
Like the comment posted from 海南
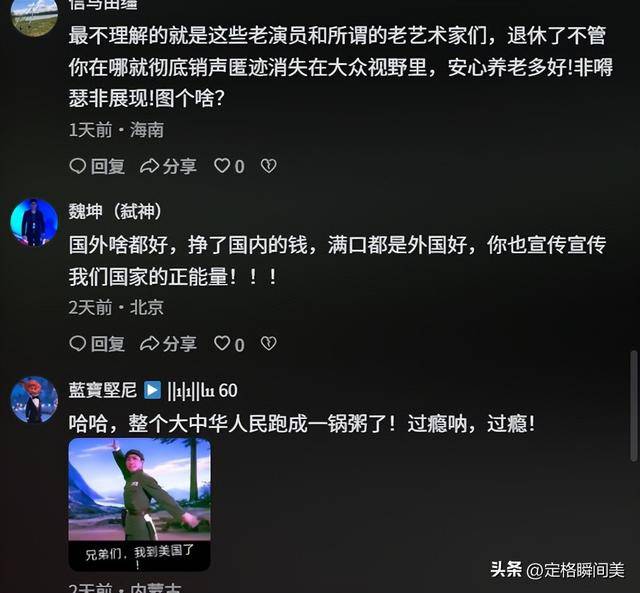(228, 166)
